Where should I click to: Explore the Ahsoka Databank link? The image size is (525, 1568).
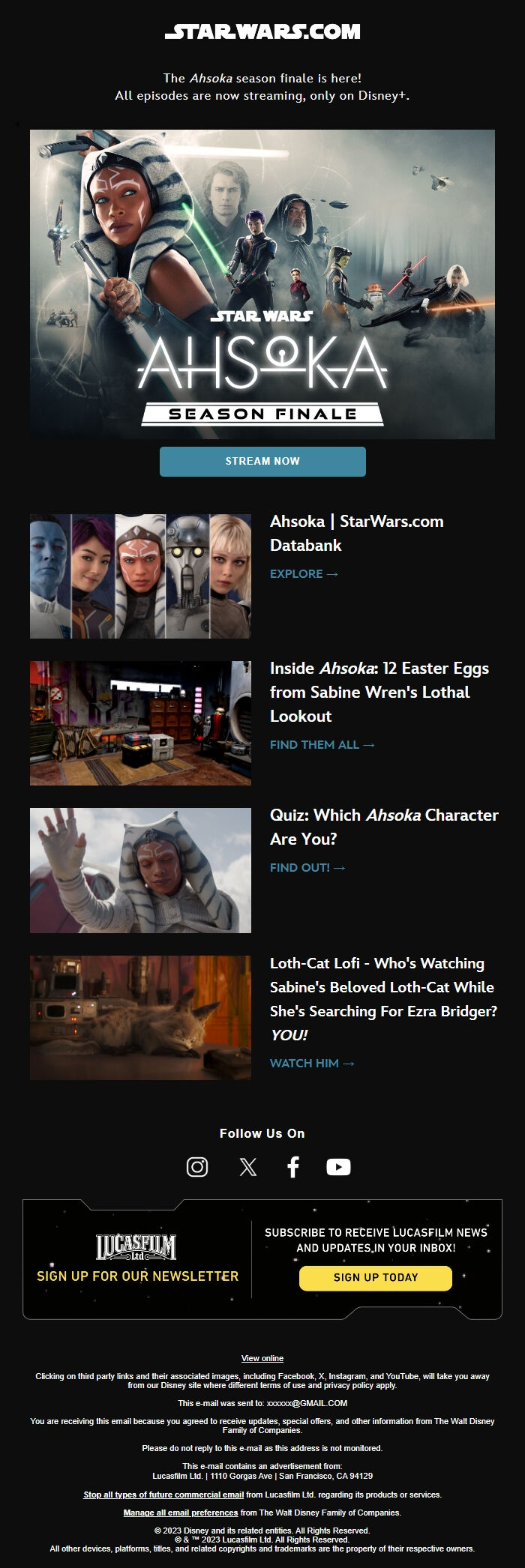pos(304,573)
